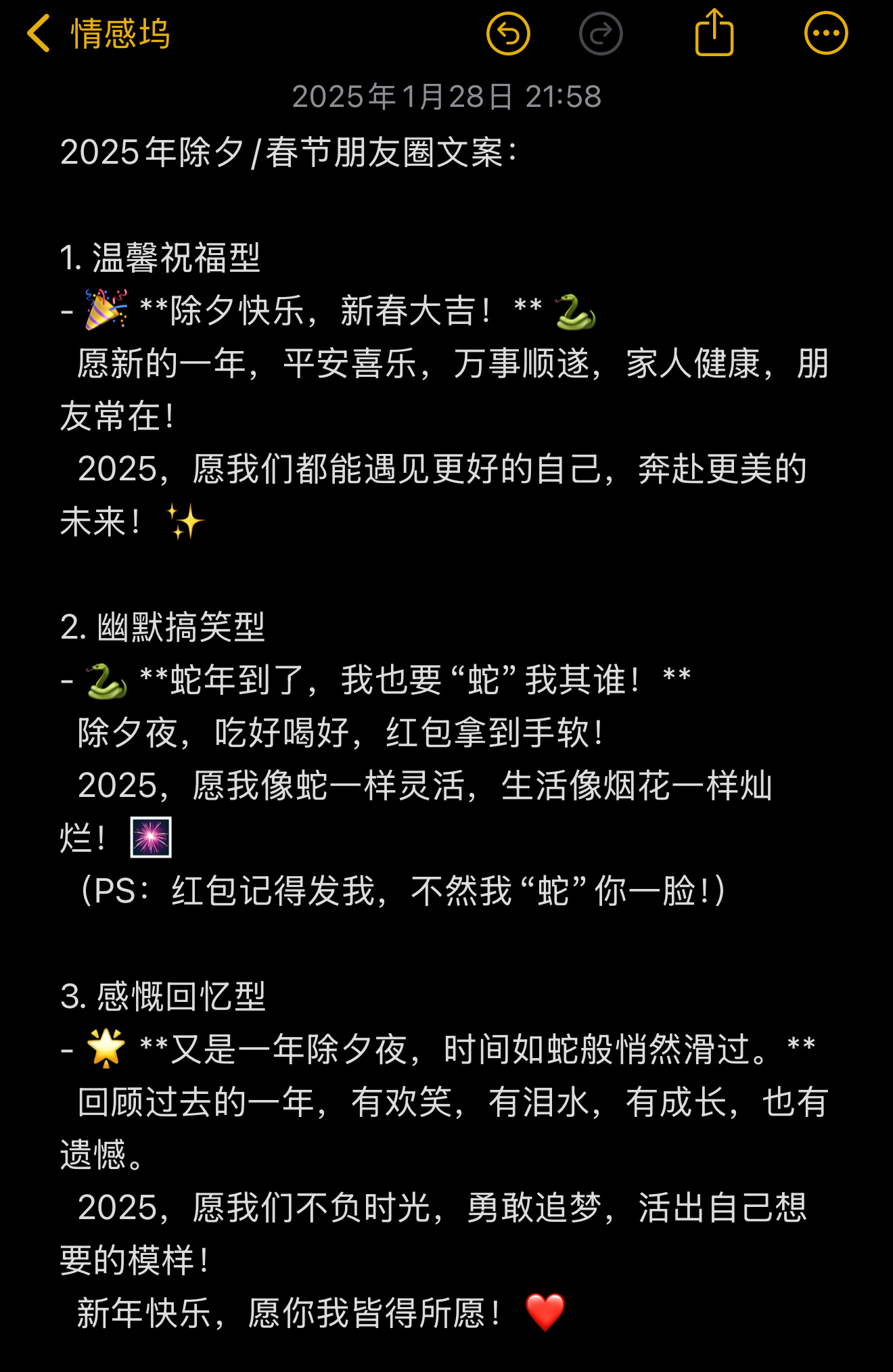Place cursor in heading 2025年除夕/春节朋友圈文案

291,152
